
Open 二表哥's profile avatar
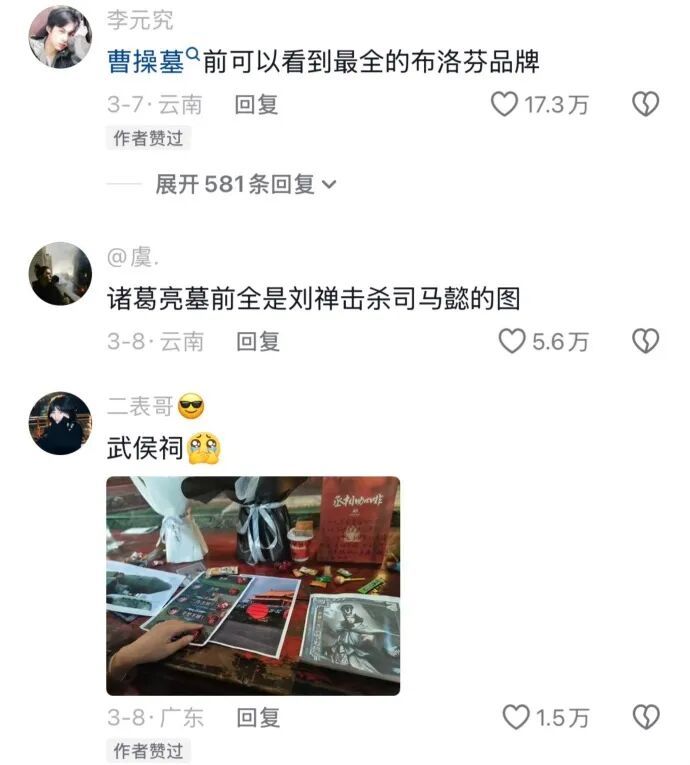60,423
